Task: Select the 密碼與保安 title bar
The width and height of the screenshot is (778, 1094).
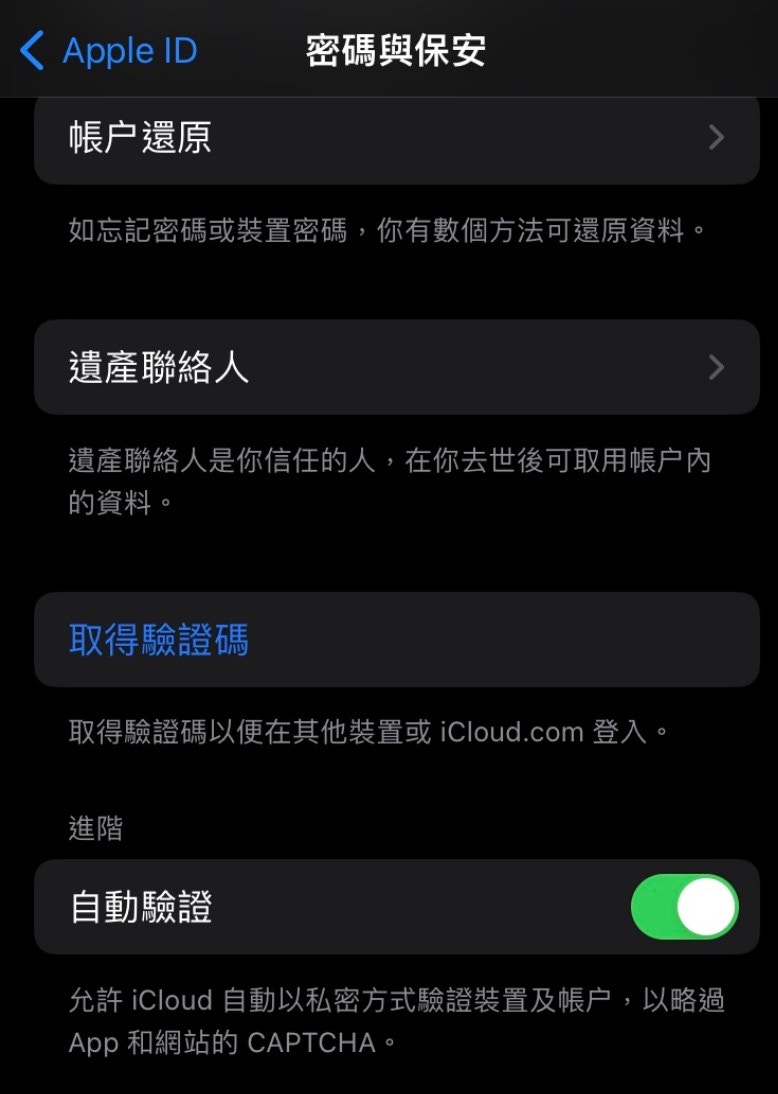Action: (x=395, y=50)
